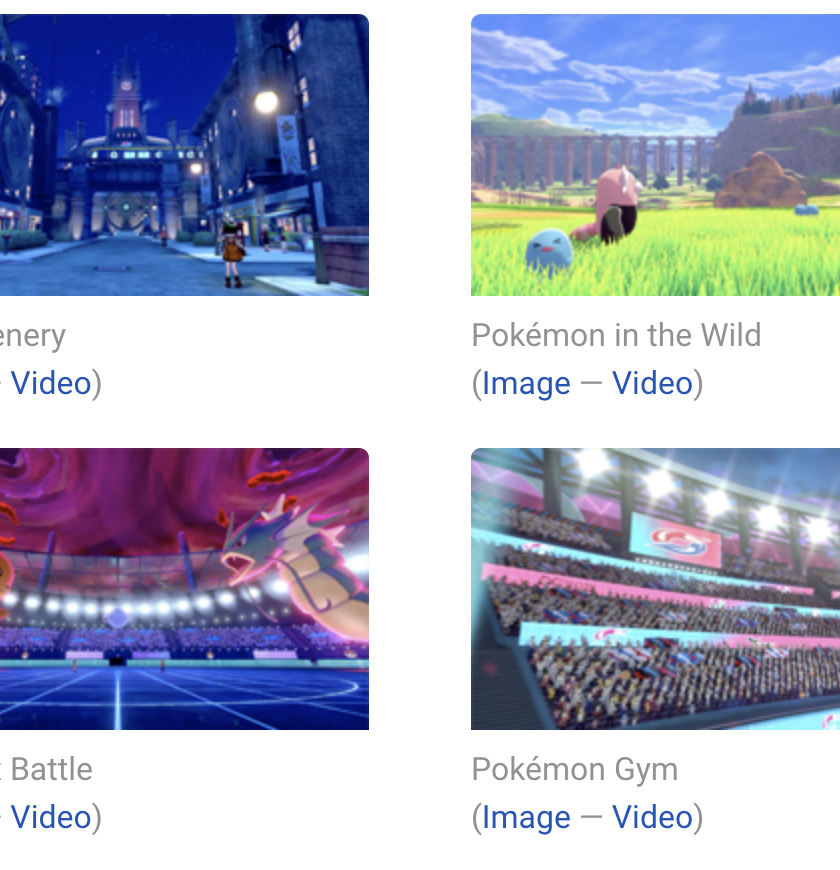Open the Pokémon in the Wild video link
840x870 pixels.
click(652, 384)
